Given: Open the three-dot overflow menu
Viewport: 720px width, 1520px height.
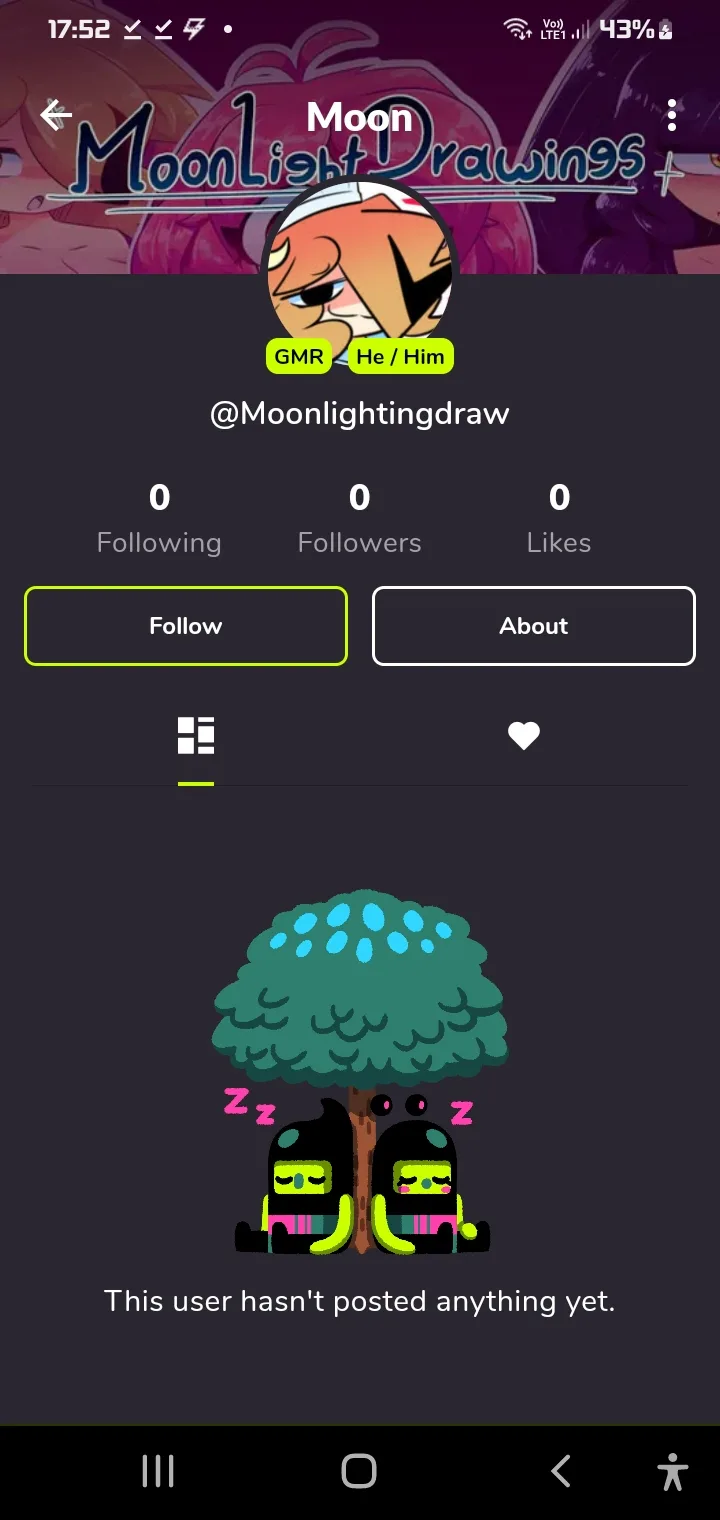Looking at the screenshot, I should coord(672,116).
